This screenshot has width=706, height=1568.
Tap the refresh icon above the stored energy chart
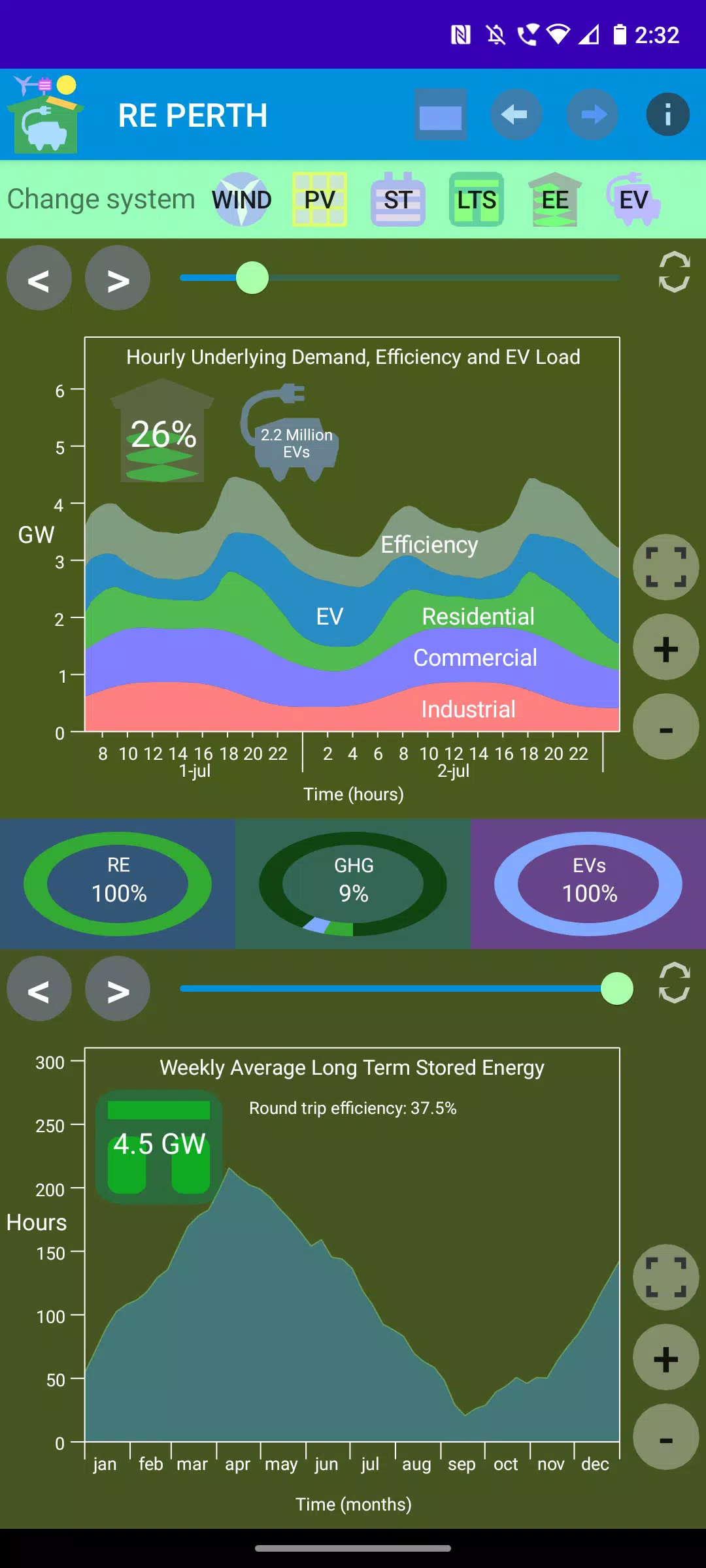point(674,983)
